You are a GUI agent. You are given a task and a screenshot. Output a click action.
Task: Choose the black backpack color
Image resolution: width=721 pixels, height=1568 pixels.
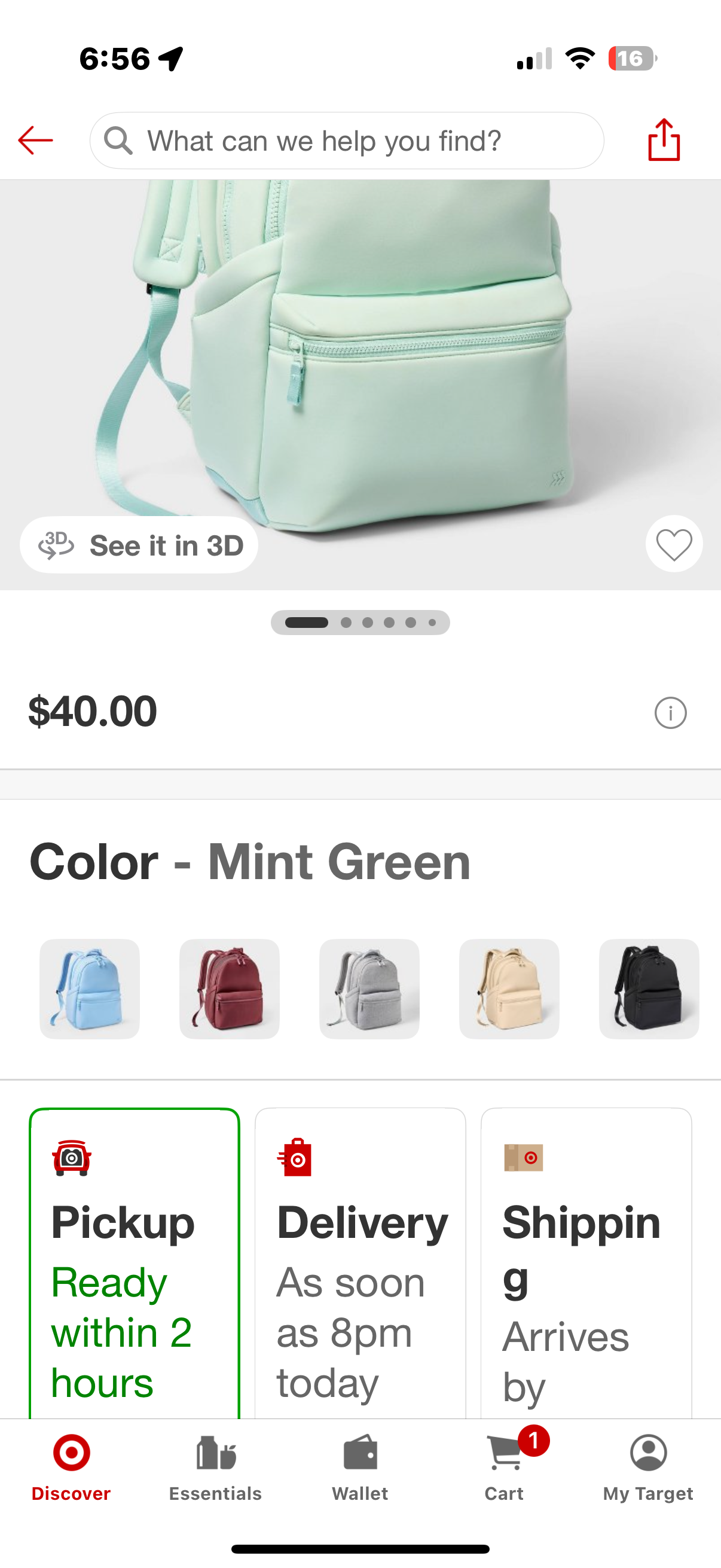[649, 989]
